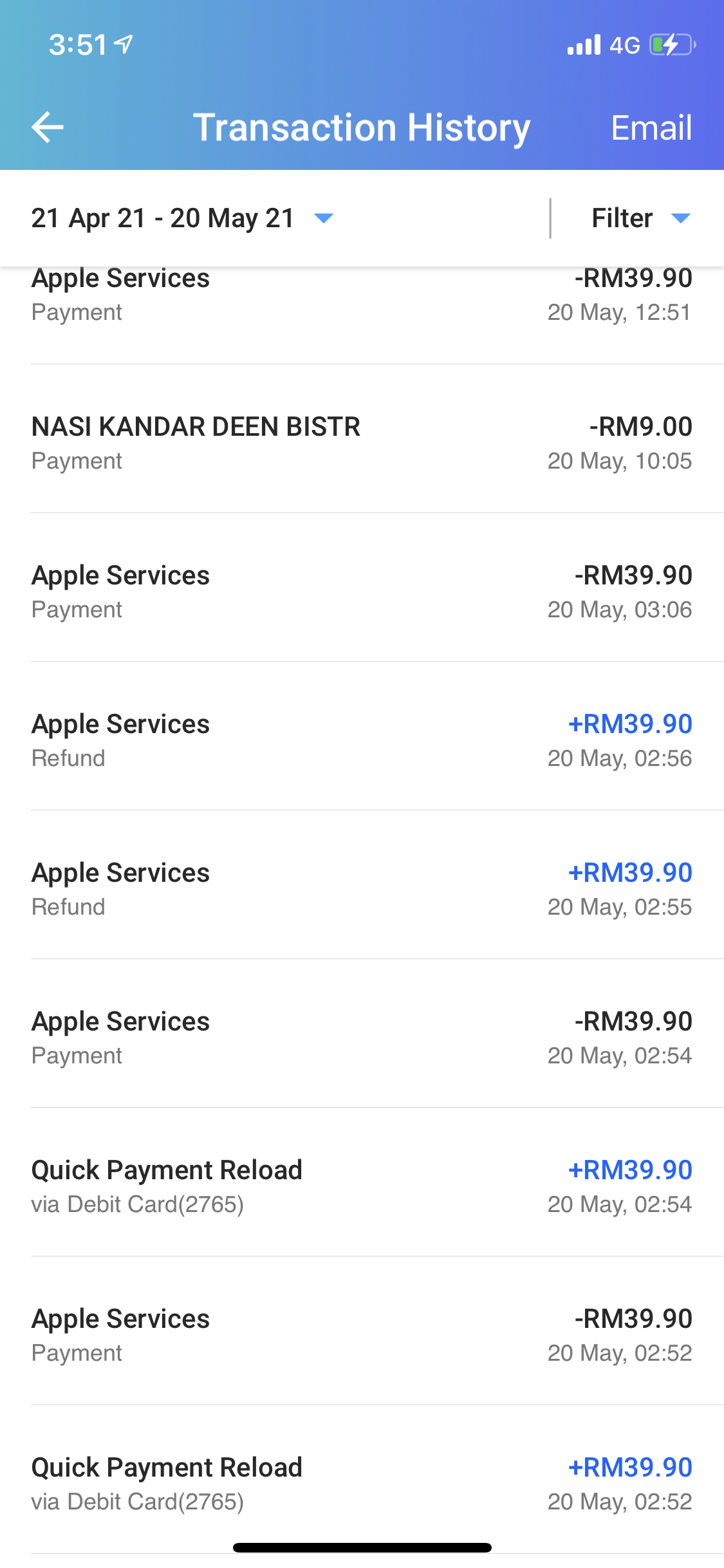The height and width of the screenshot is (1568, 724).
Task: Open Apple Services payment at 12:51
Action: tap(362, 303)
